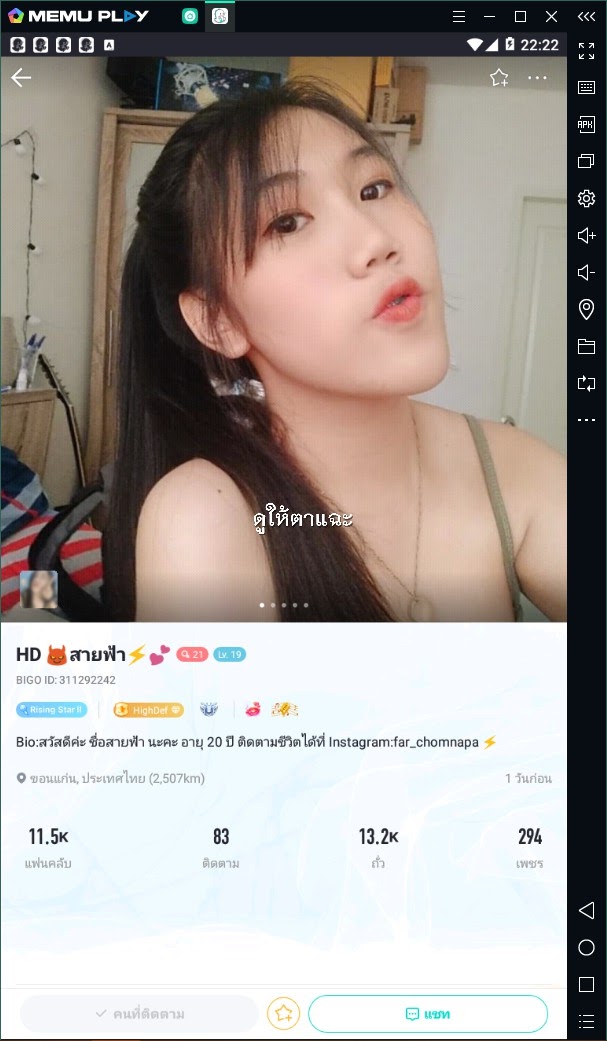Screen dimensions: 607x1041
Task: Tap the round star button at bottom
Action: point(283,1013)
